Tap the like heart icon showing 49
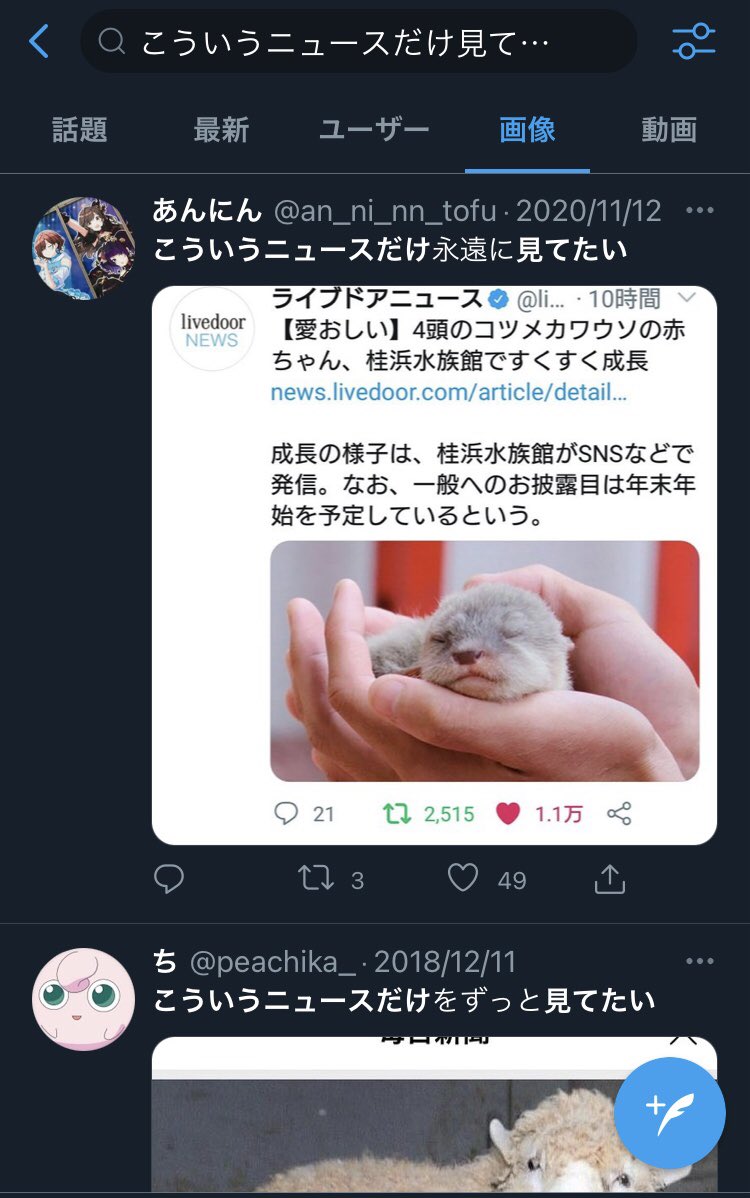The width and height of the screenshot is (750, 1198). [463, 879]
